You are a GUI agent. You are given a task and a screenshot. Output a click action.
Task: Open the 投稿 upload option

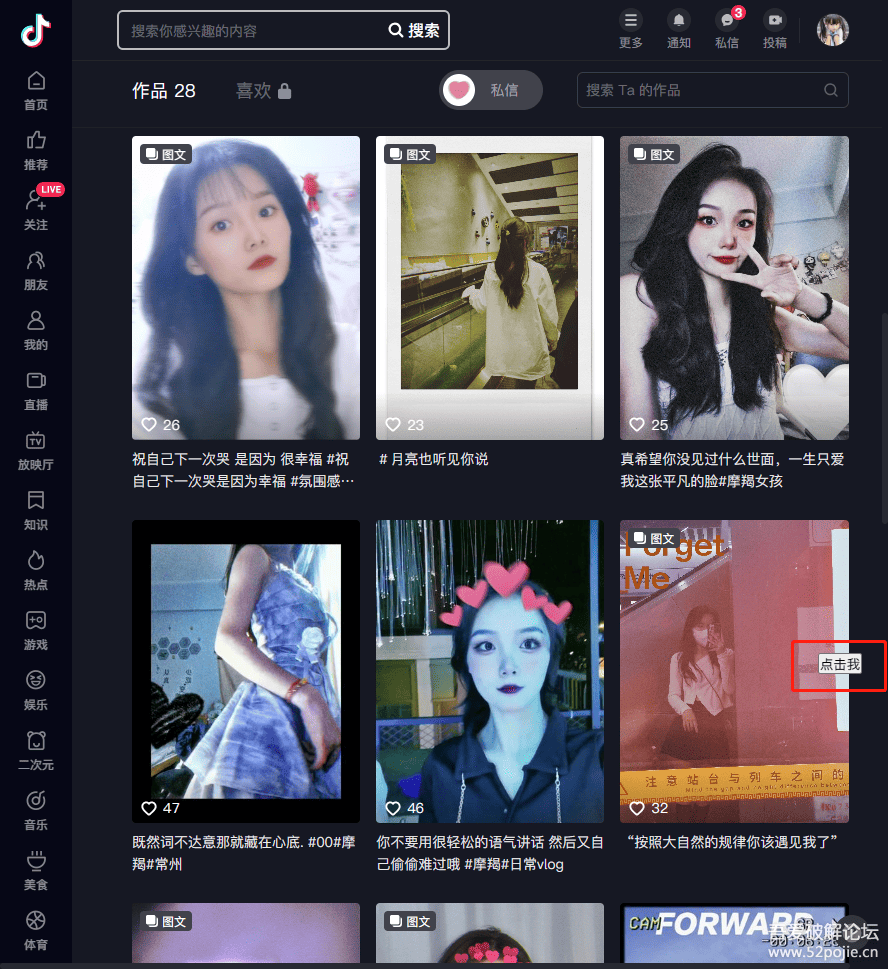tap(775, 30)
